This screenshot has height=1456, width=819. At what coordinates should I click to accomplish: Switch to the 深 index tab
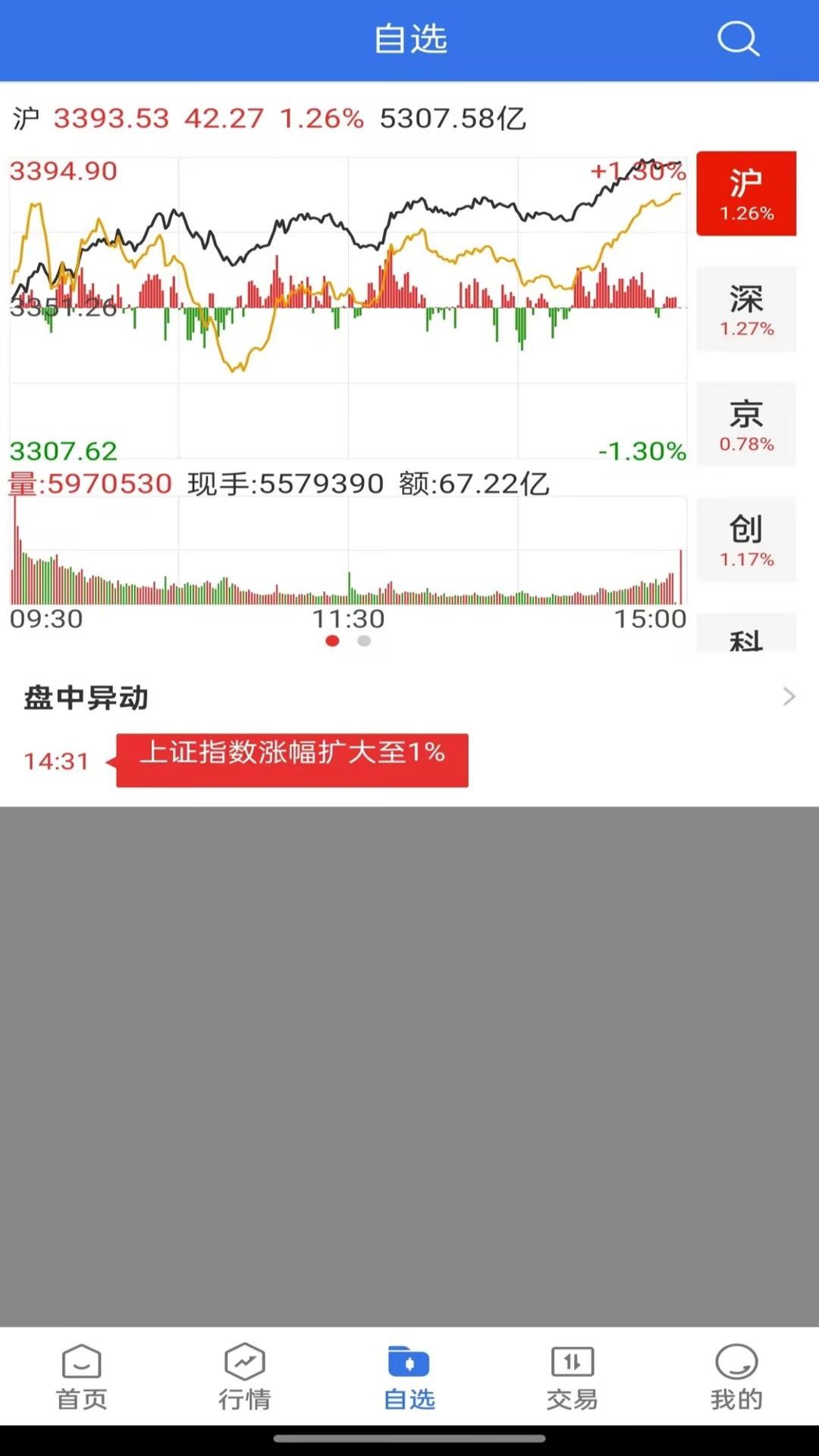746,309
